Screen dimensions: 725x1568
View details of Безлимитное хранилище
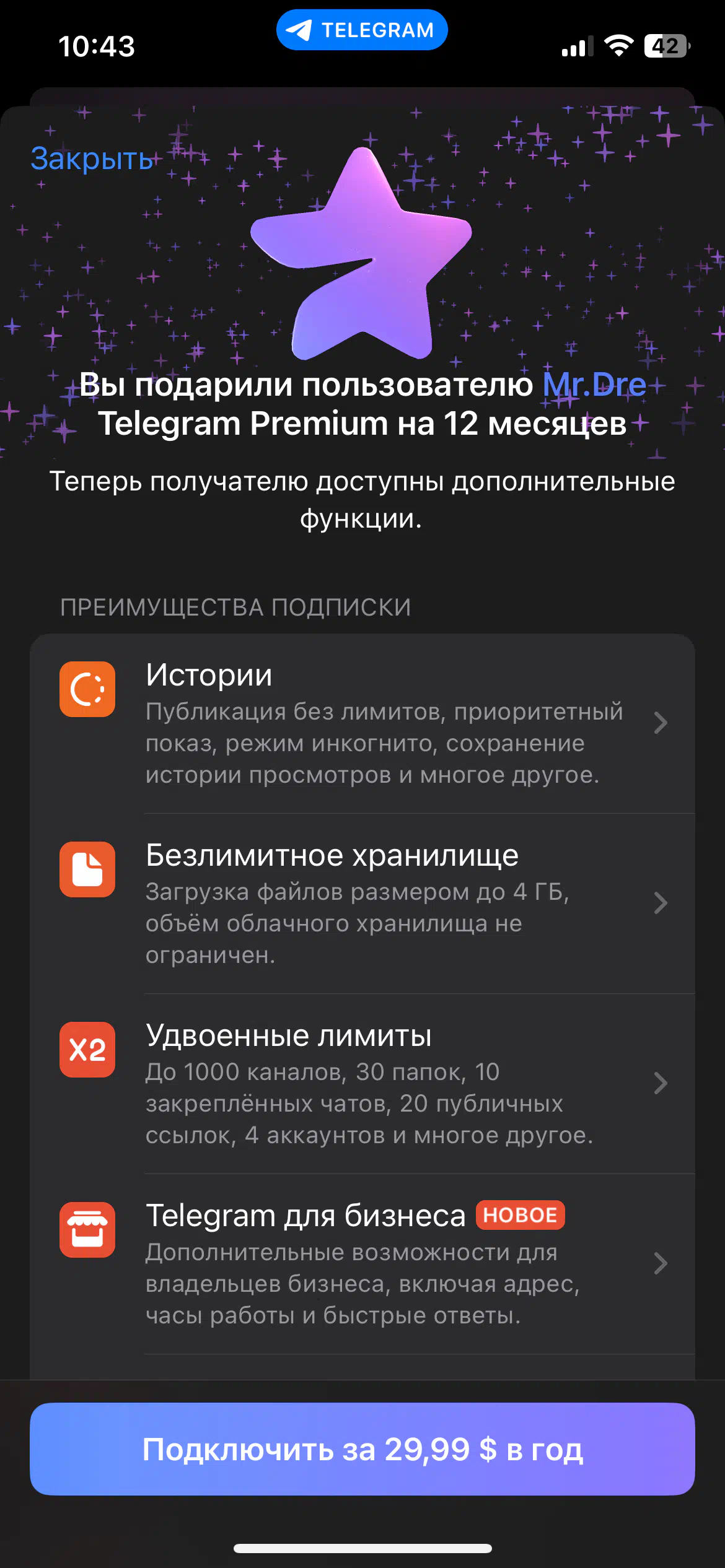point(362,904)
